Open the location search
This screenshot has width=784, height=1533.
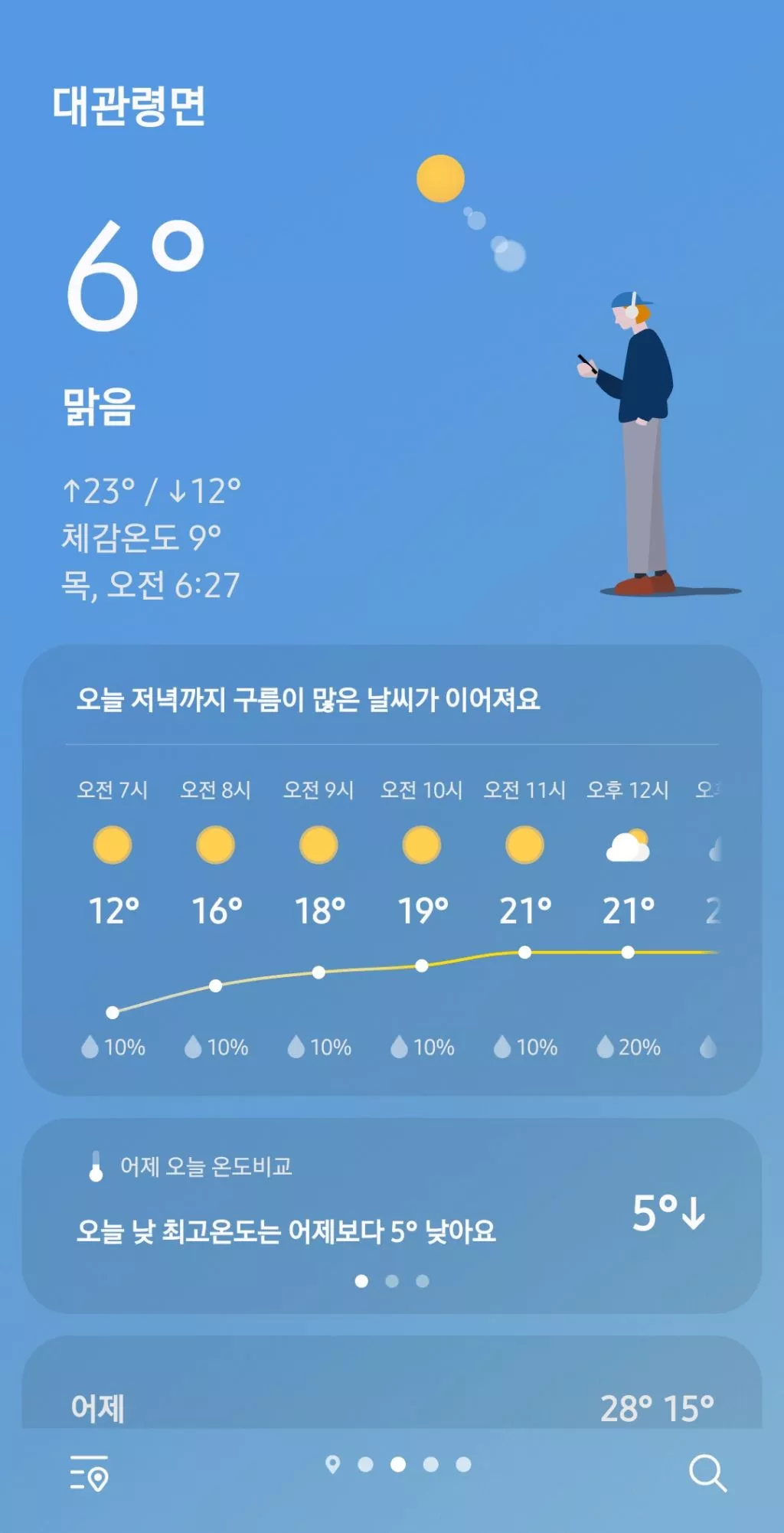[x=707, y=1473]
